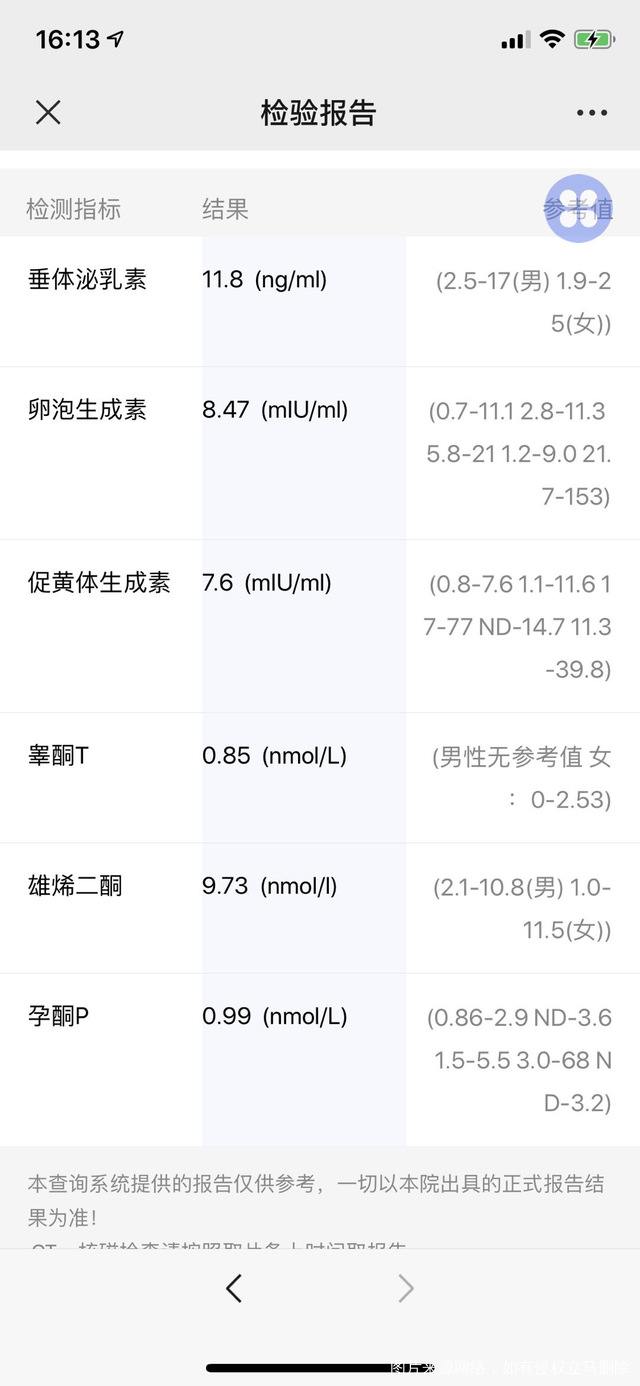640x1386 pixels.
Task: Go forward to the next web page
Action: (x=406, y=1289)
